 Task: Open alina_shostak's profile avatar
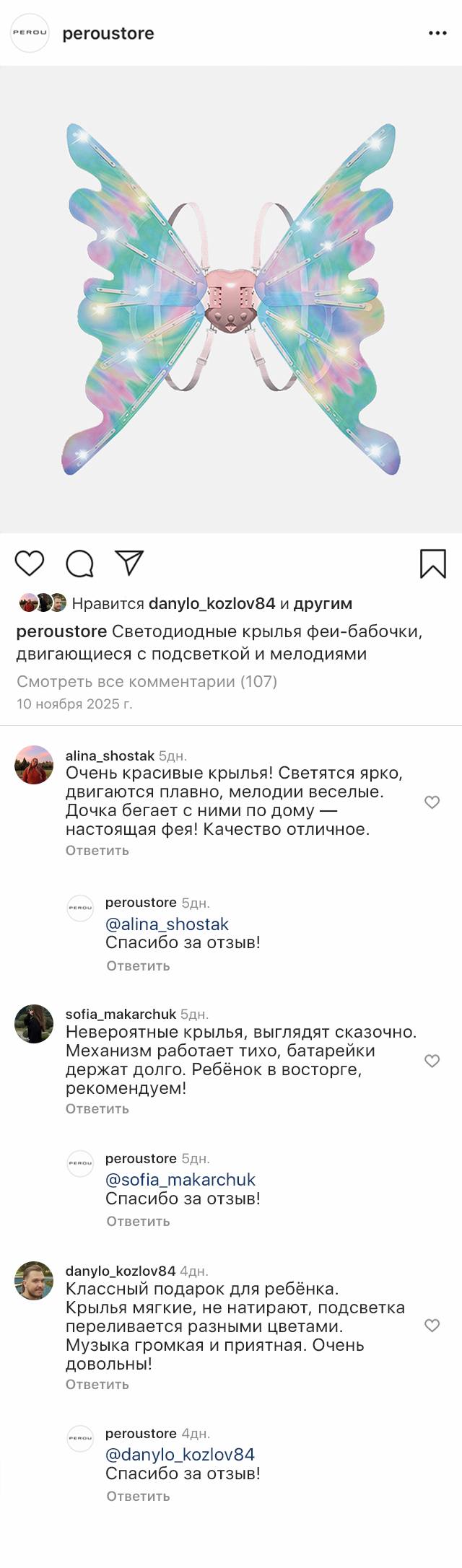(34, 765)
